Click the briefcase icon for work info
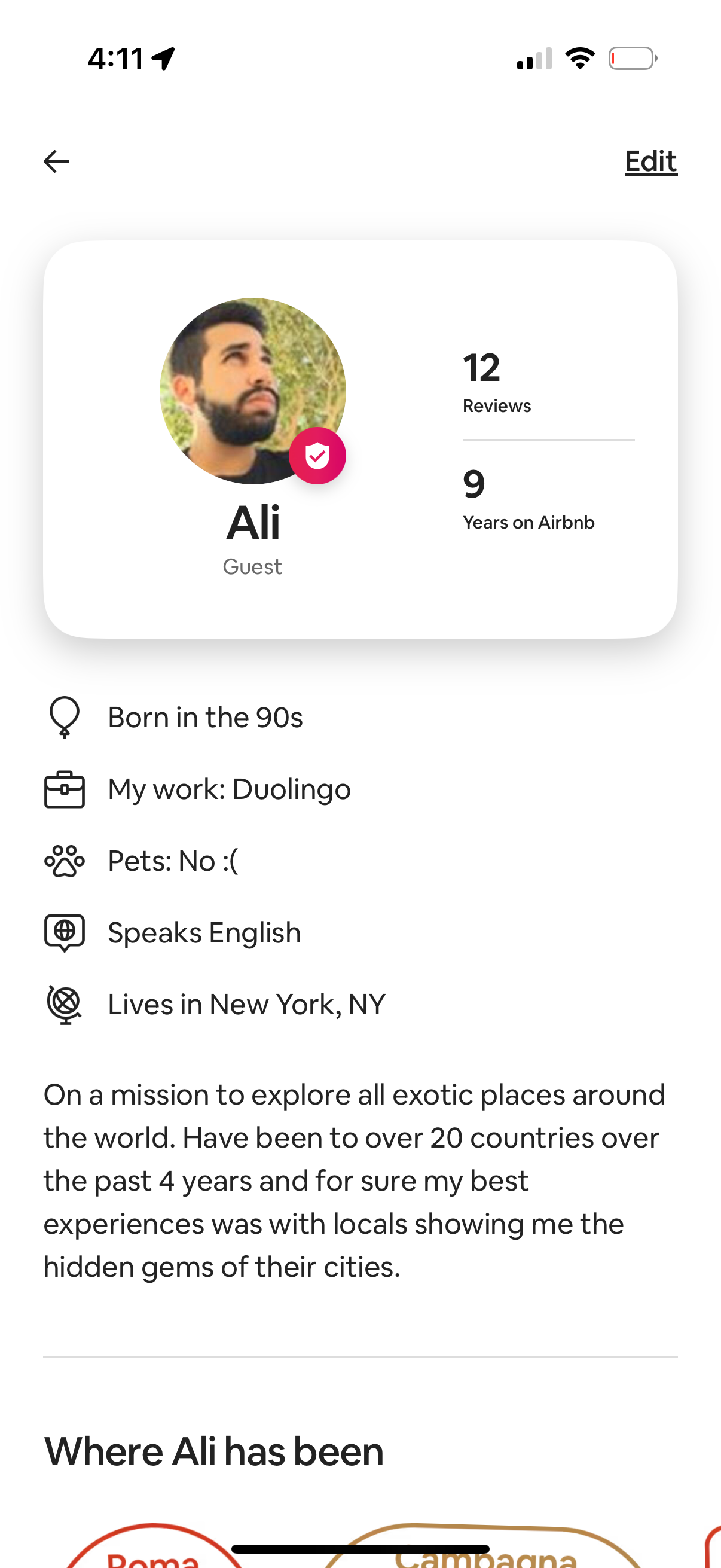This screenshot has height=1568, width=721. 65,789
